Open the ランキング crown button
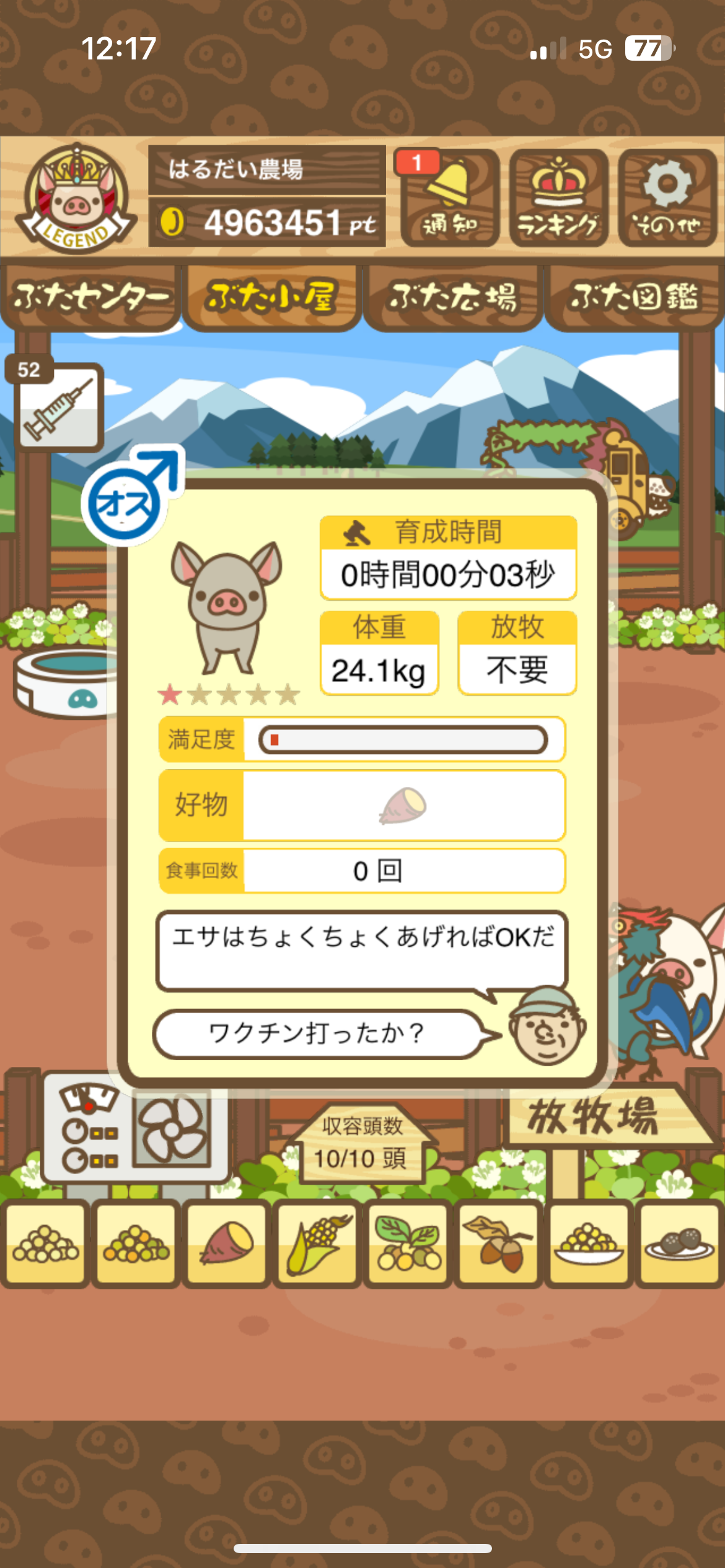The height and width of the screenshot is (1568, 725). click(558, 198)
